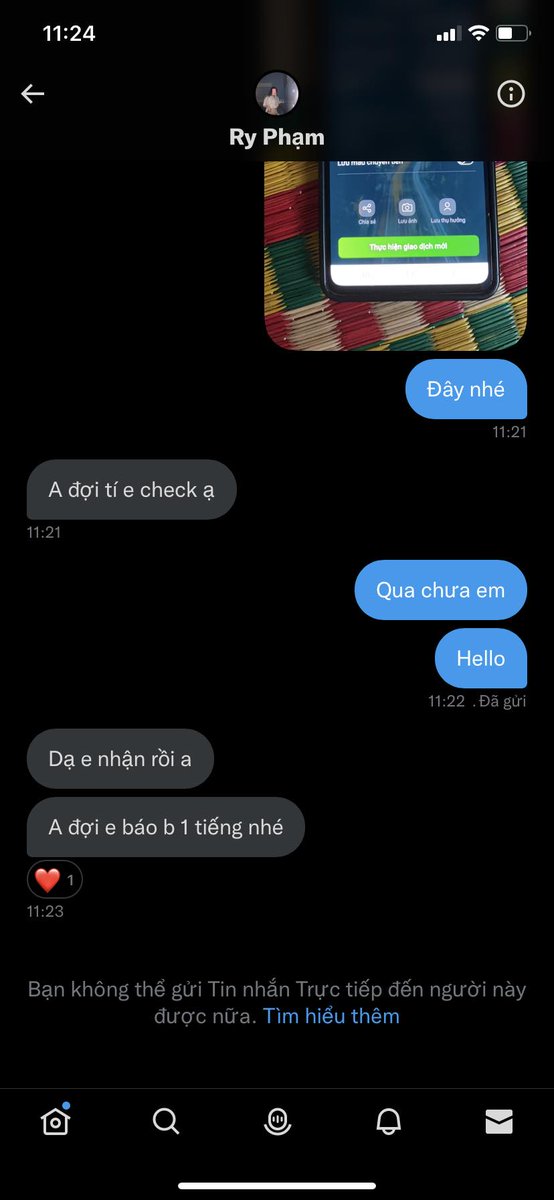Switch to the Home tab
This screenshot has width=554, height=1200.
pos(56,1121)
